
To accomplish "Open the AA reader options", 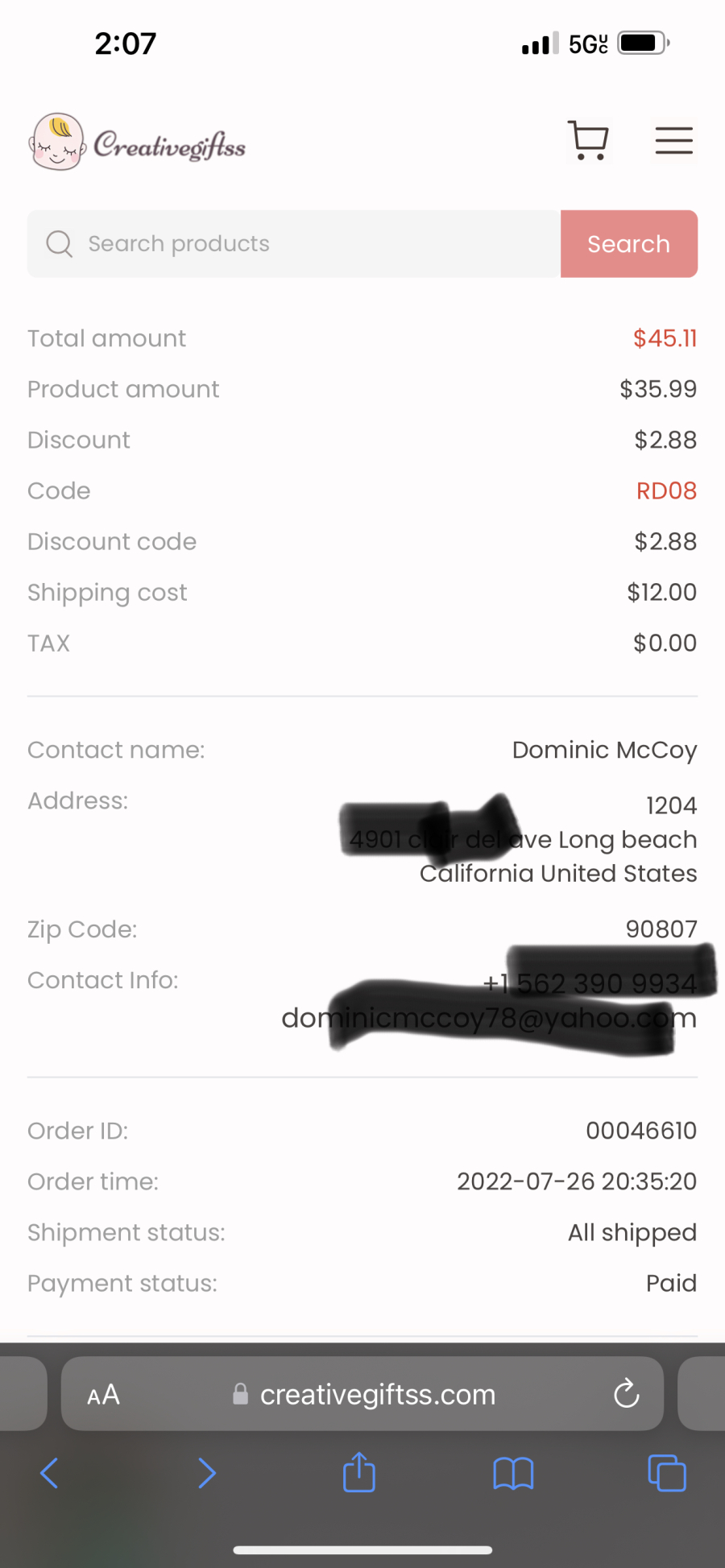I will point(103,1394).
